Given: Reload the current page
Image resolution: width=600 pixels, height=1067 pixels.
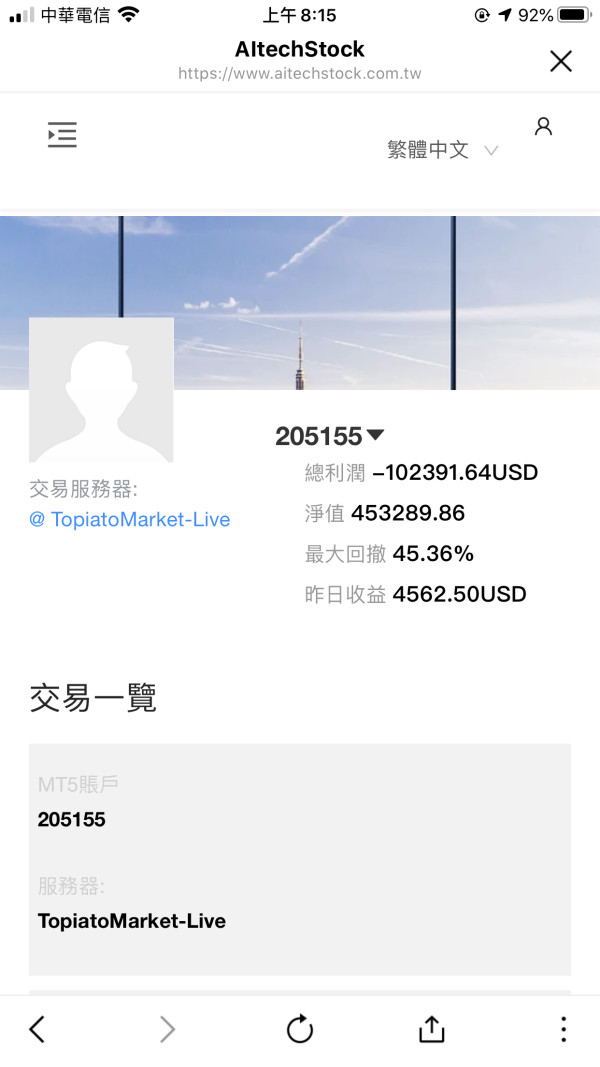Looking at the screenshot, I should [300, 1029].
